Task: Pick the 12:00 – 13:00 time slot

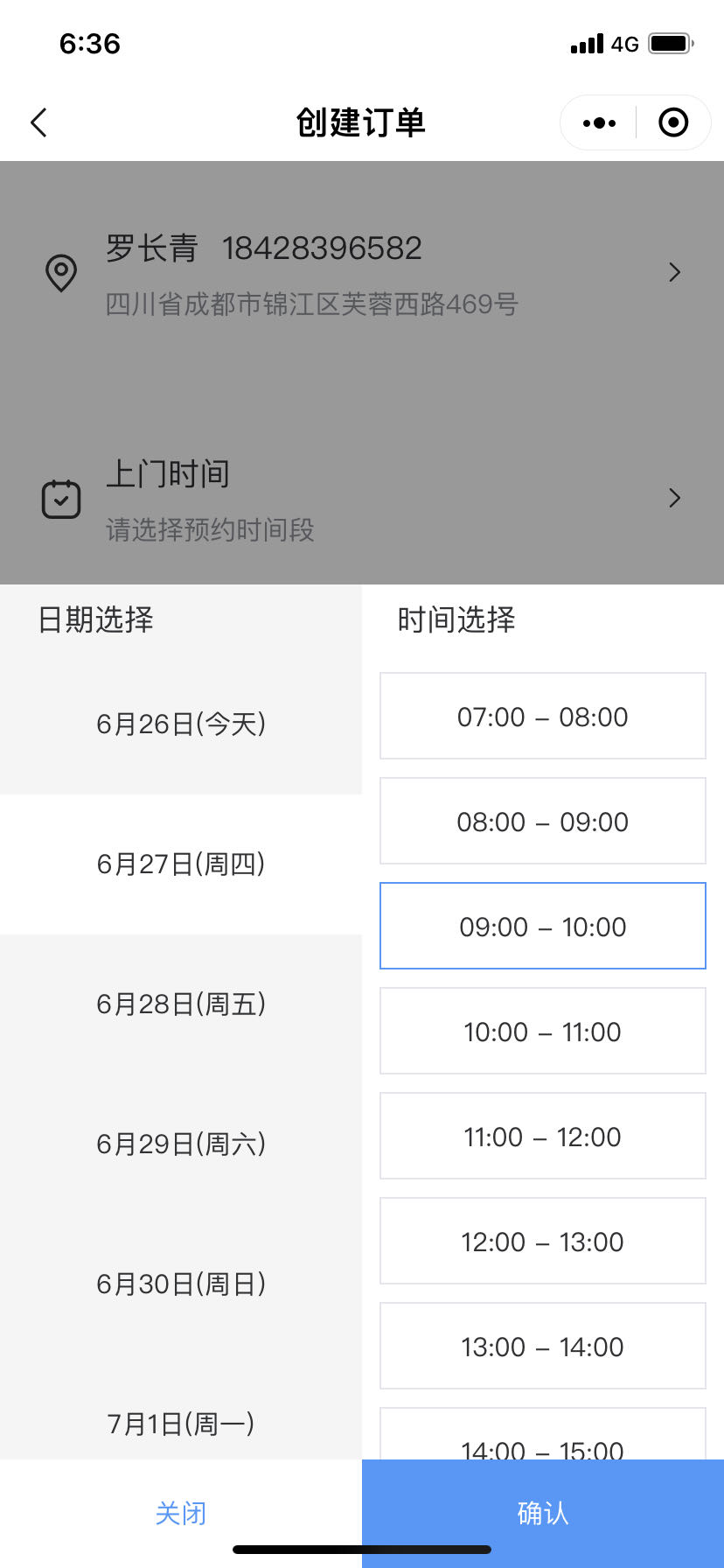Action: tap(543, 1241)
